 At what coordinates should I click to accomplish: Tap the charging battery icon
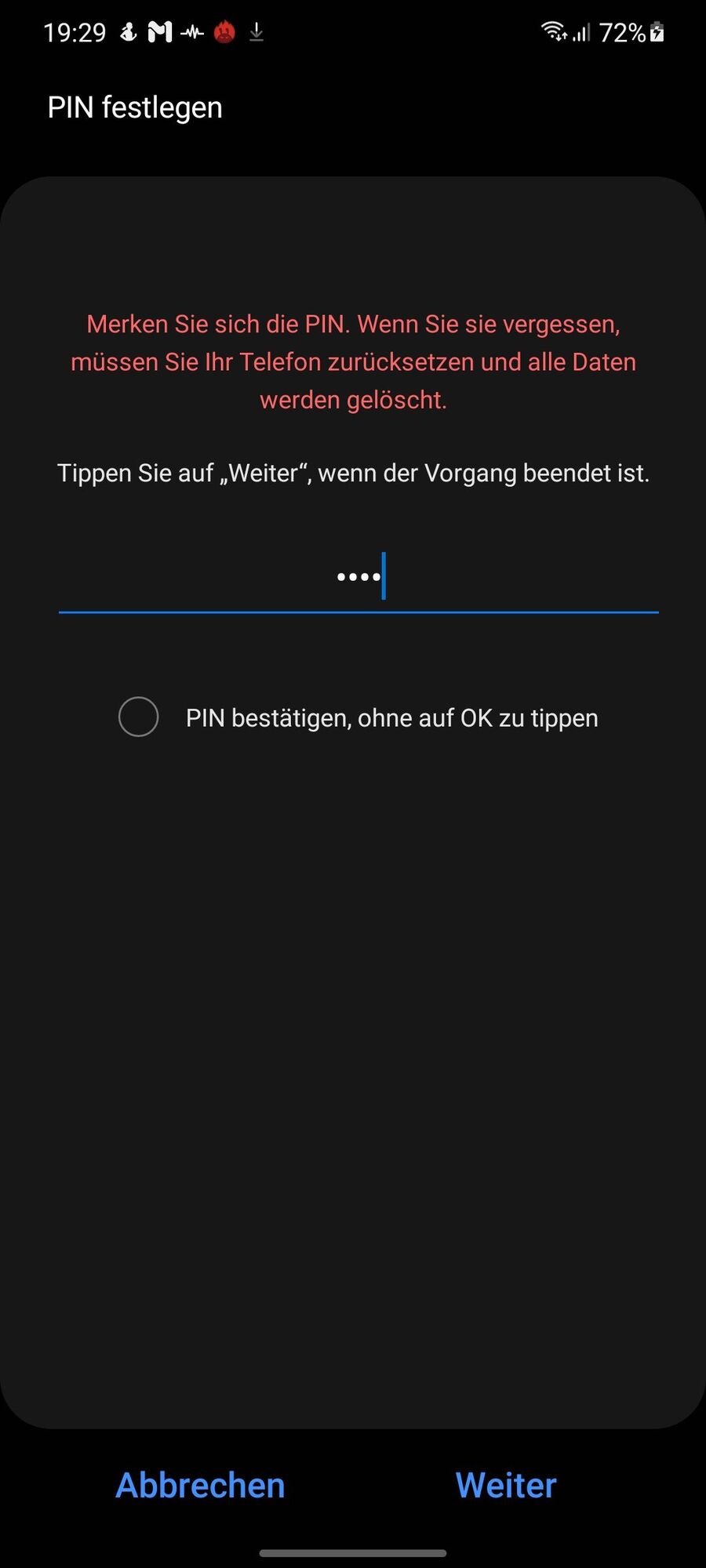coord(657,32)
